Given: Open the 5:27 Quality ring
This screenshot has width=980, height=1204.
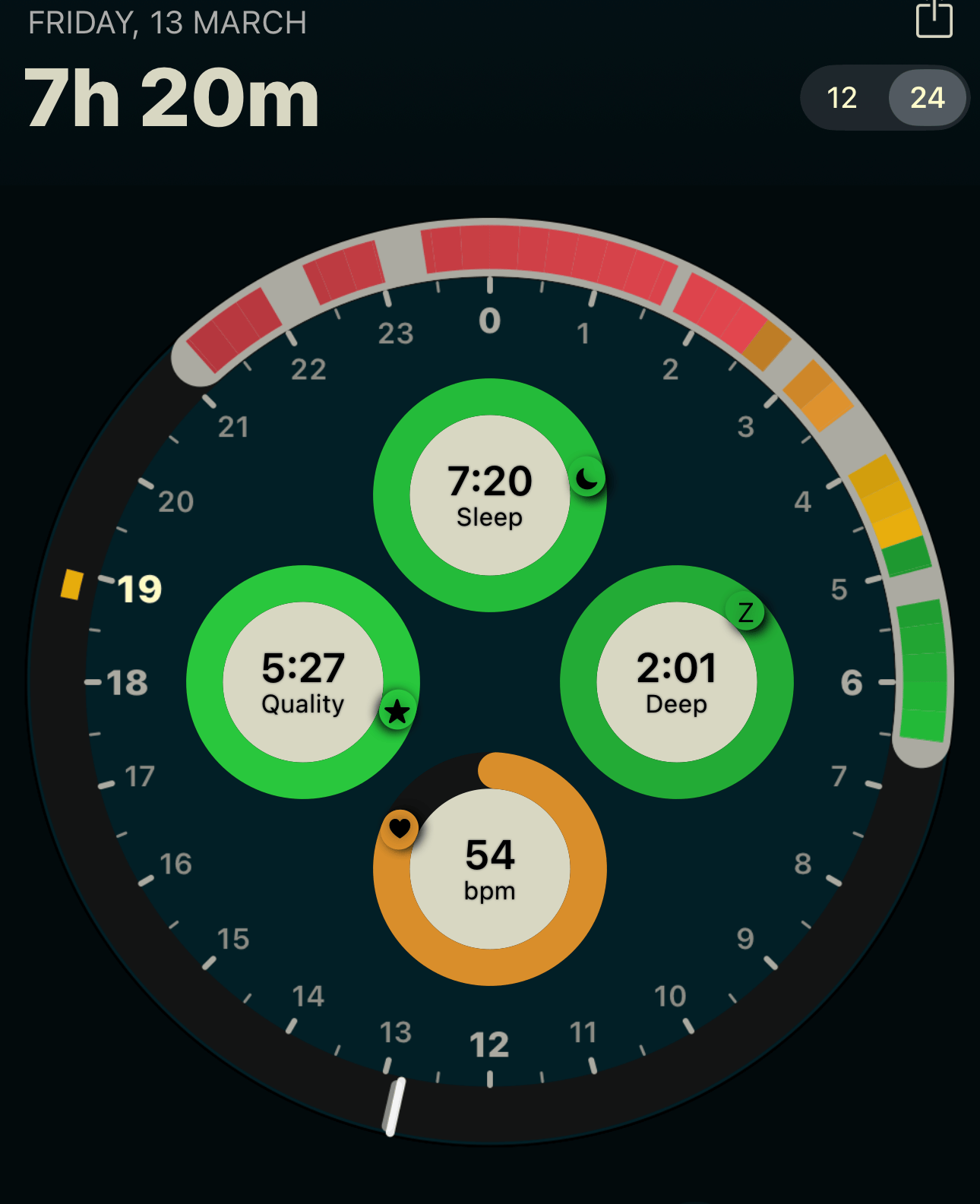Looking at the screenshot, I should (x=303, y=682).
